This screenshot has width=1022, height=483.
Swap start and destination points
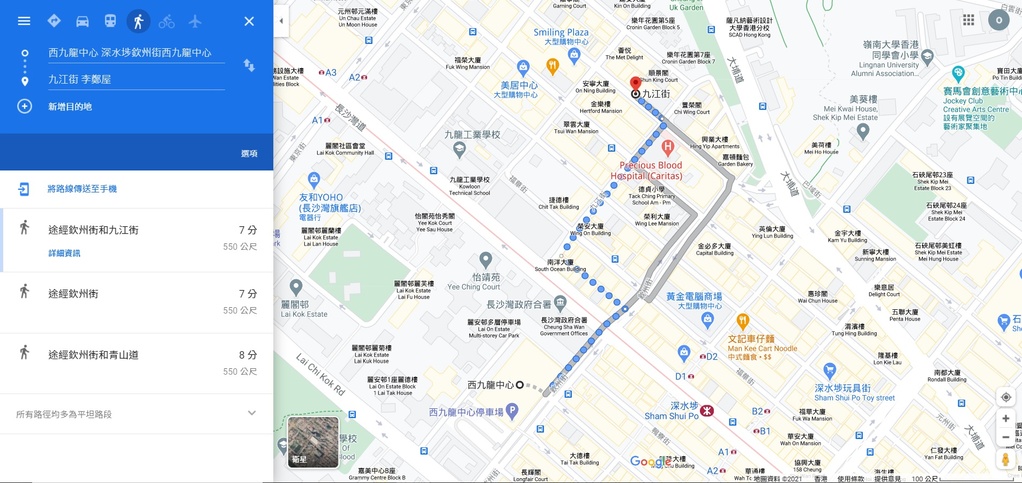coord(249,65)
